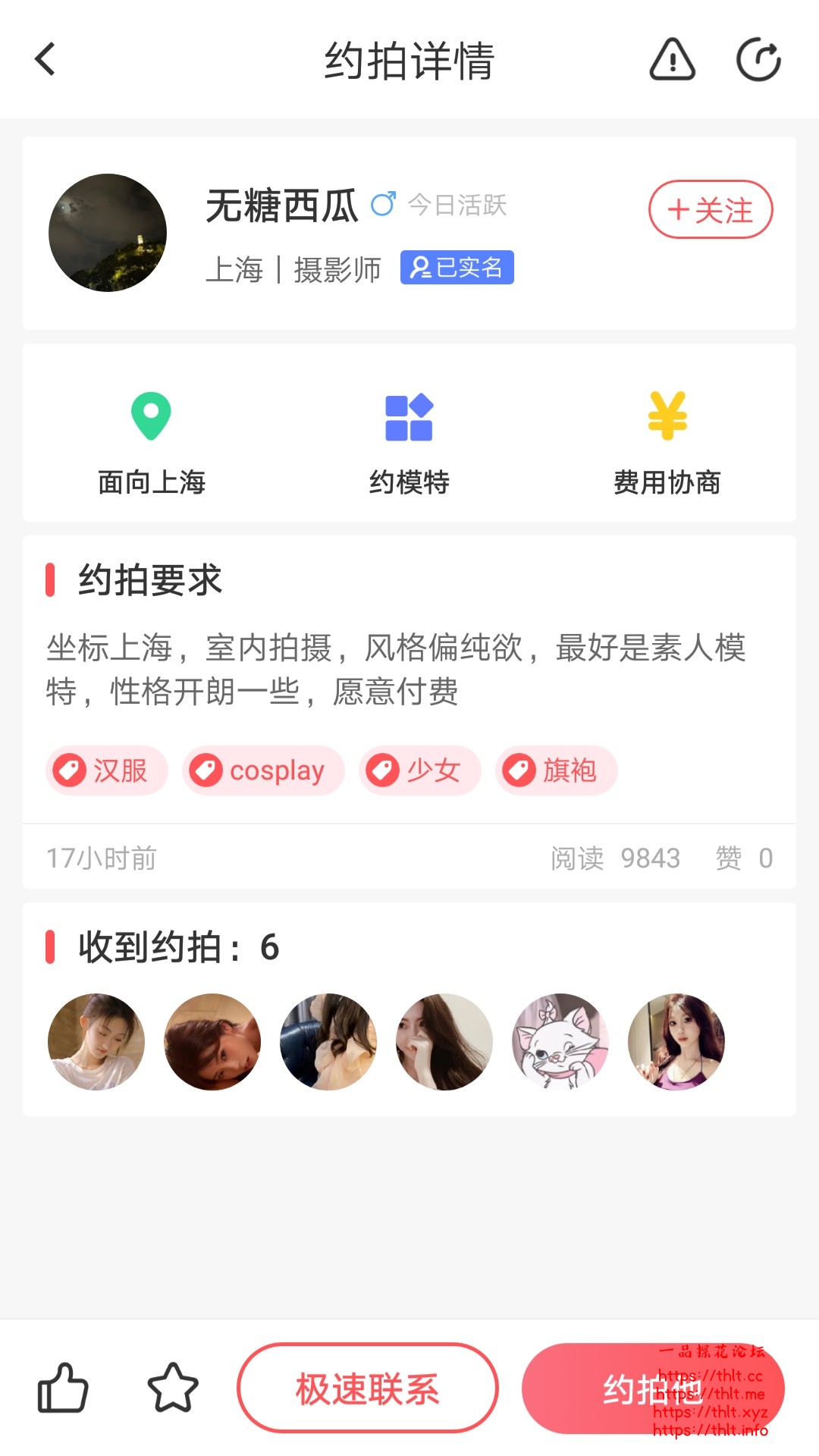
Task: Toggle follow by tapping 关注
Action: 710,210
